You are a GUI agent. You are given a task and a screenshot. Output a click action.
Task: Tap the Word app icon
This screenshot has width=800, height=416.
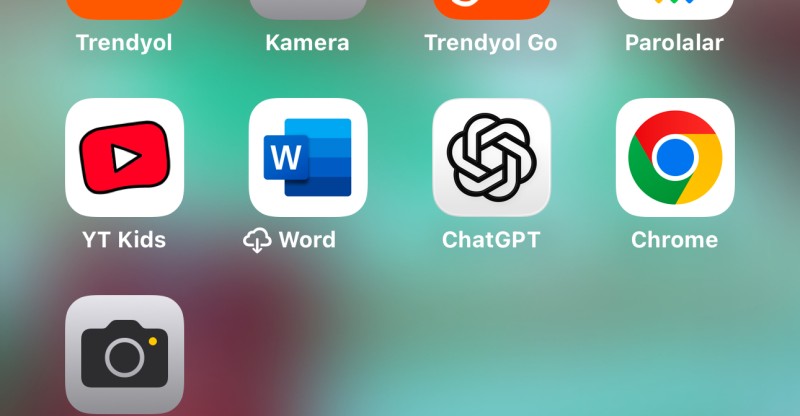point(307,157)
